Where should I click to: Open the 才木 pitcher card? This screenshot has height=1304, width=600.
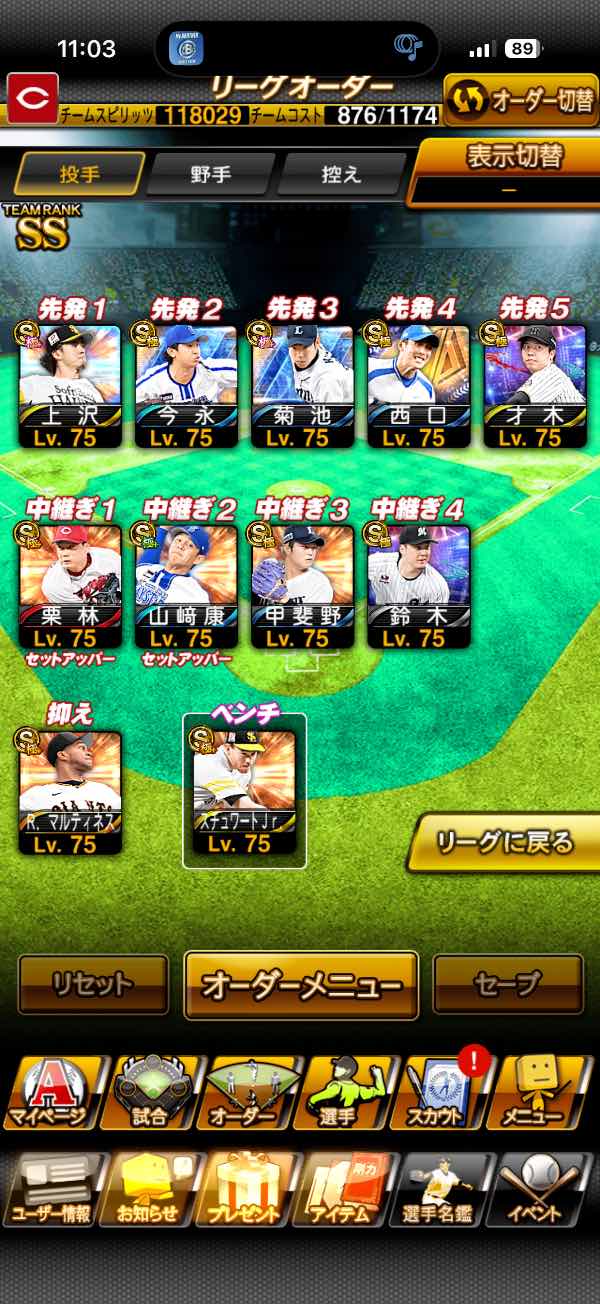click(534, 386)
